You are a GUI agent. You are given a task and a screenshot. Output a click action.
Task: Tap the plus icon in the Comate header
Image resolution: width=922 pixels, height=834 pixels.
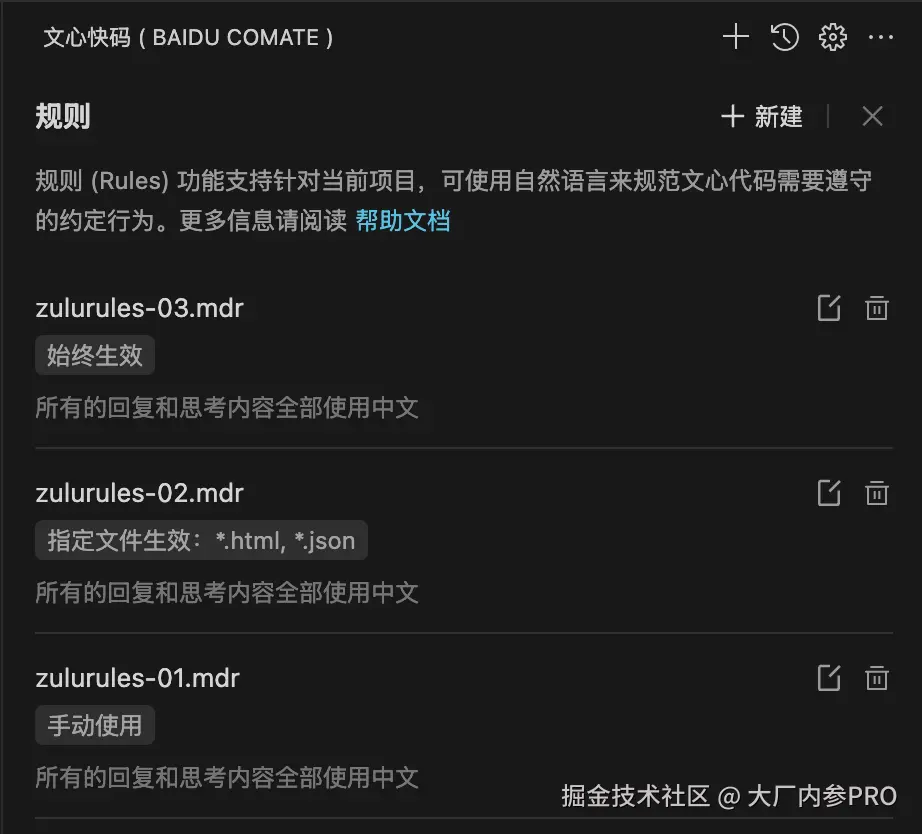coord(735,38)
